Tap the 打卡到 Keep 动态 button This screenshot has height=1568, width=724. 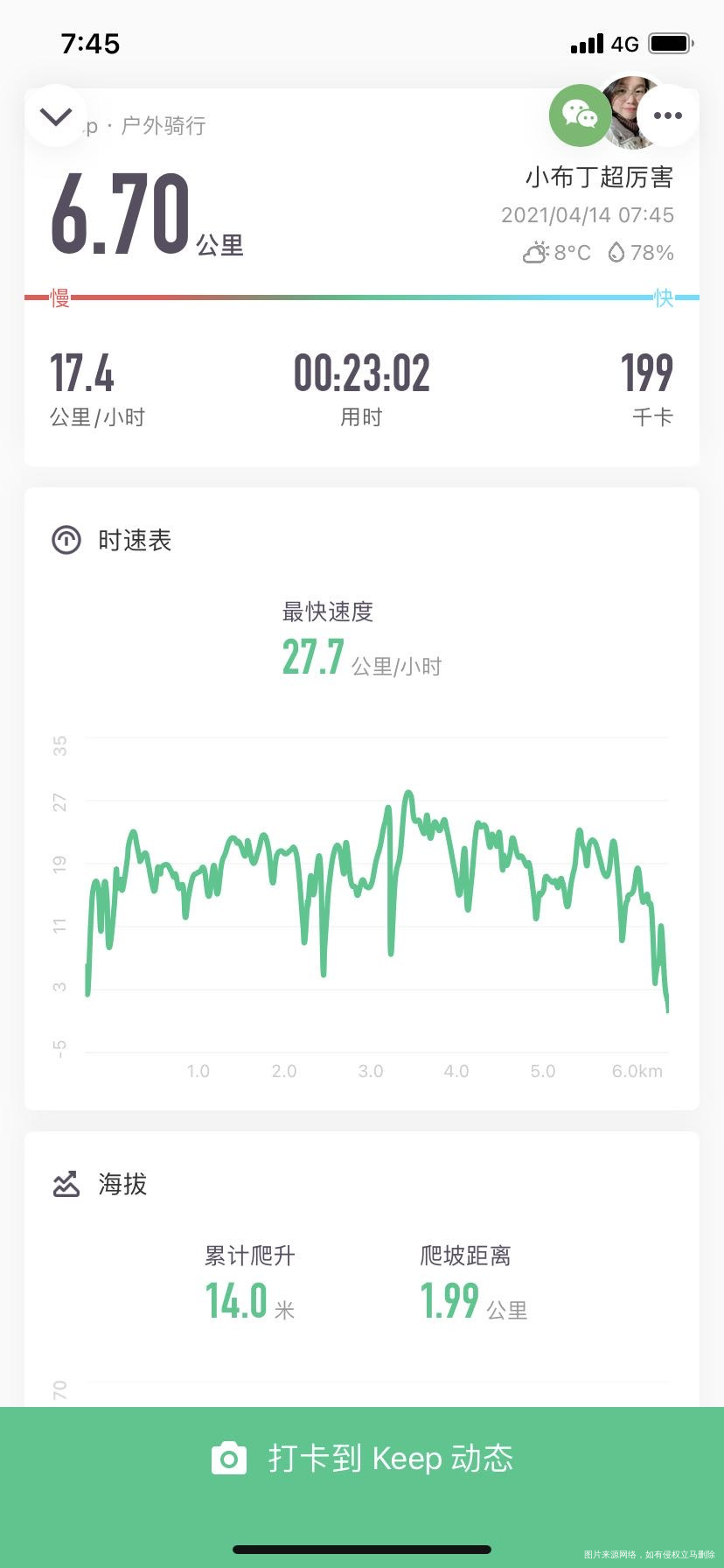tap(362, 1457)
